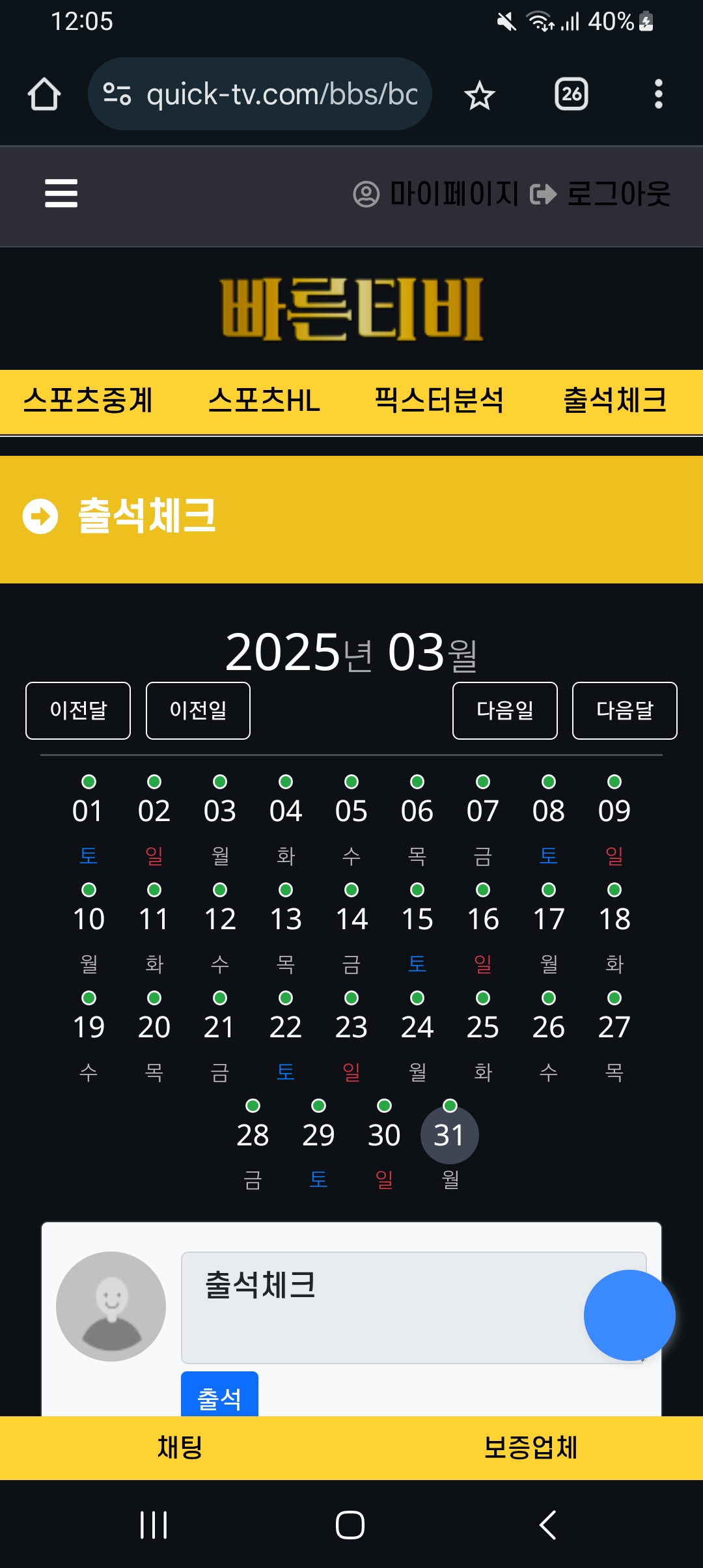Open the browser's three-dot overflow menu
The width and height of the screenshot is (703, 1568).
(x=659, y=94)
